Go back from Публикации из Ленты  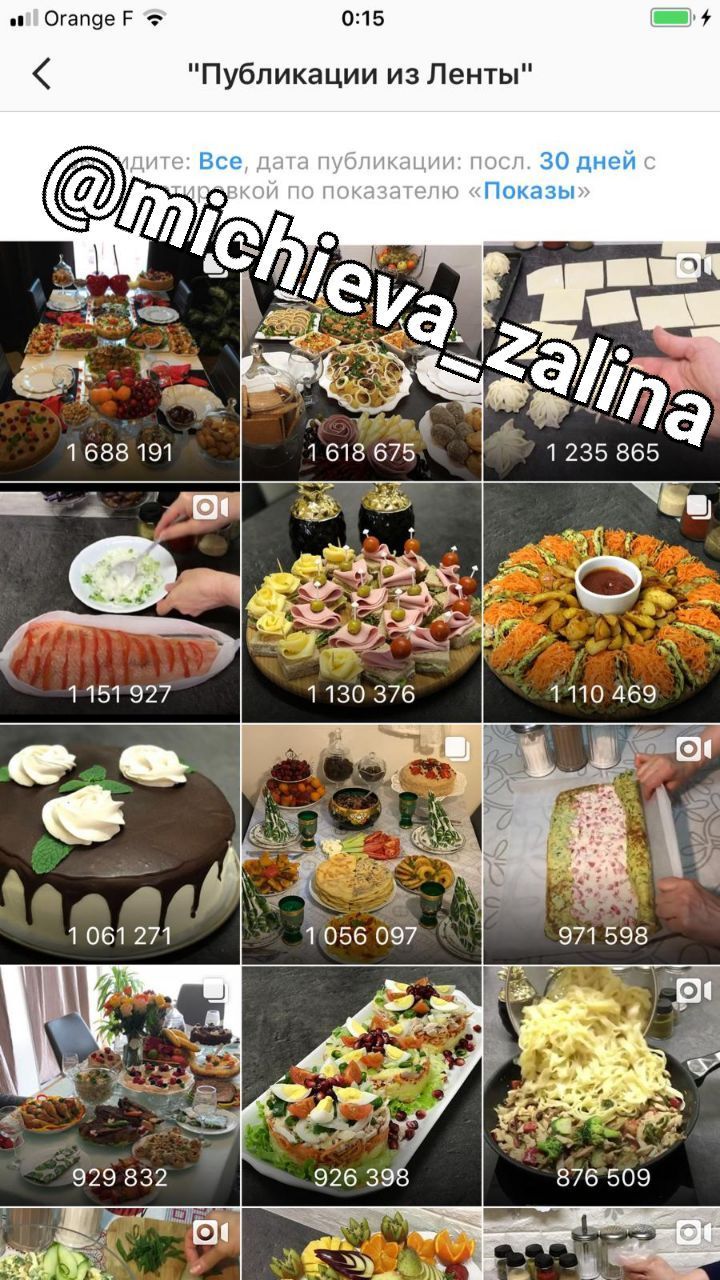coord(42,74)
